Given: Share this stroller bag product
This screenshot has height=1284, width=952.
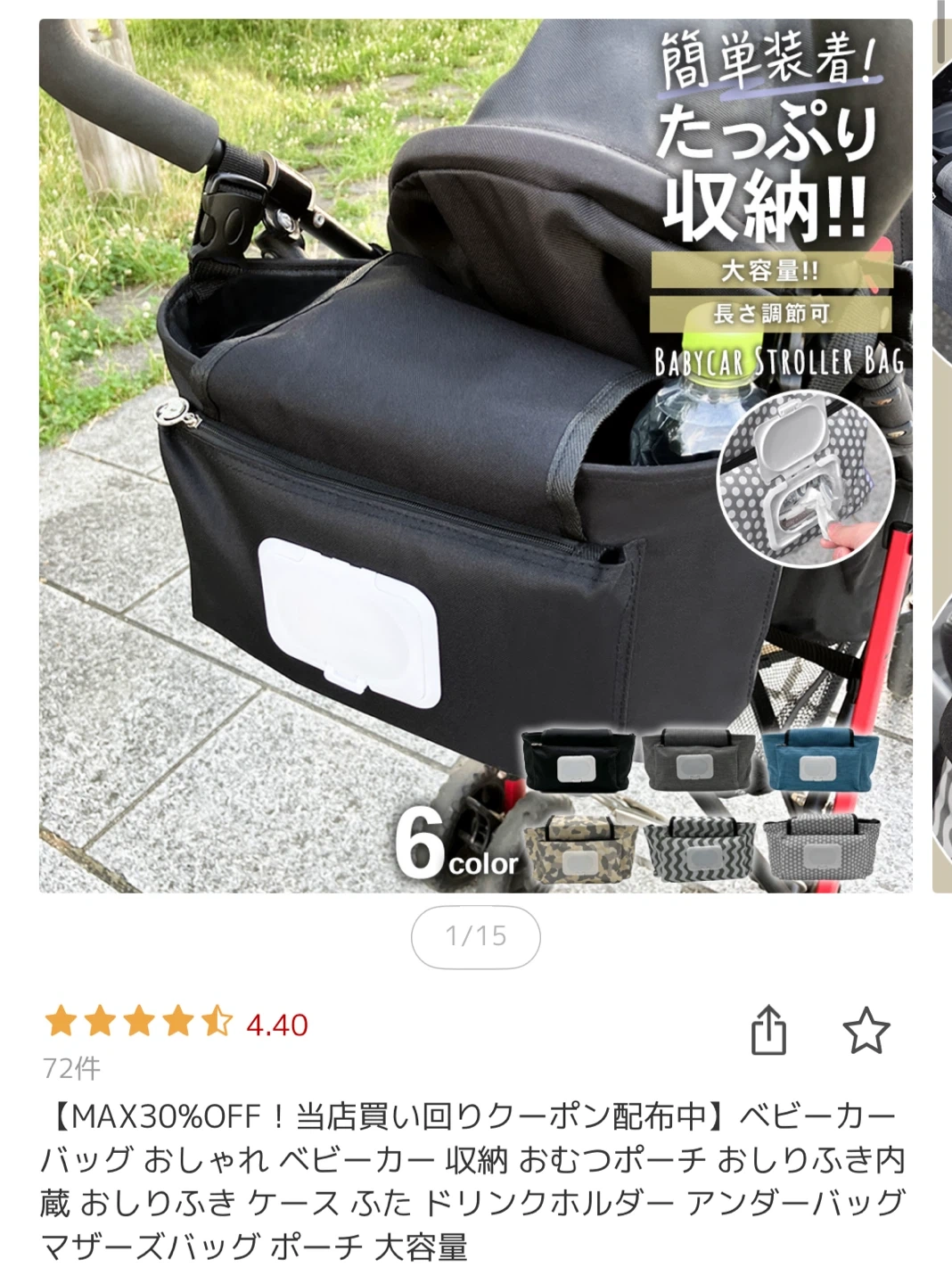Looking at the screenshot, I should [768, 1030].
